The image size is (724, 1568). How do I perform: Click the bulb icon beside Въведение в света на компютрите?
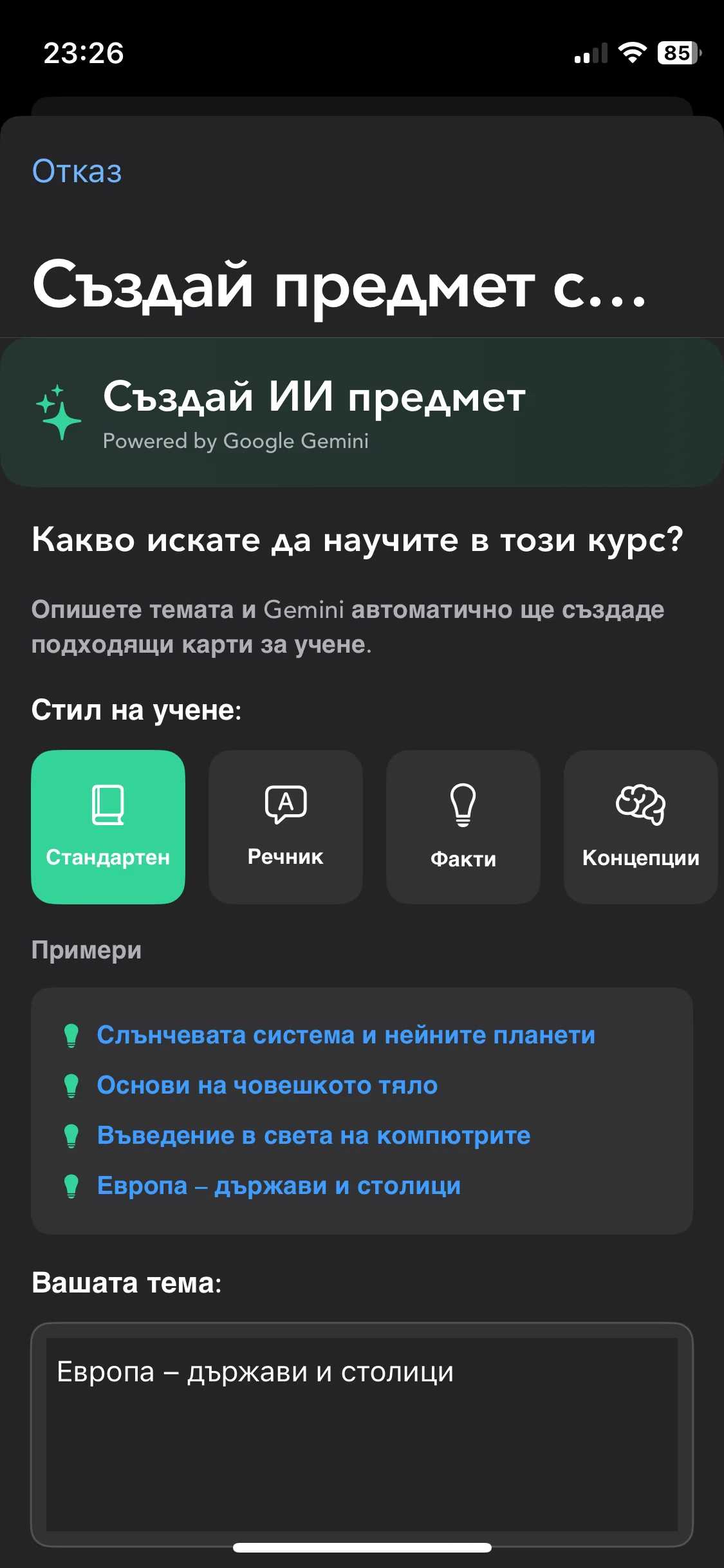(73, 1135)
